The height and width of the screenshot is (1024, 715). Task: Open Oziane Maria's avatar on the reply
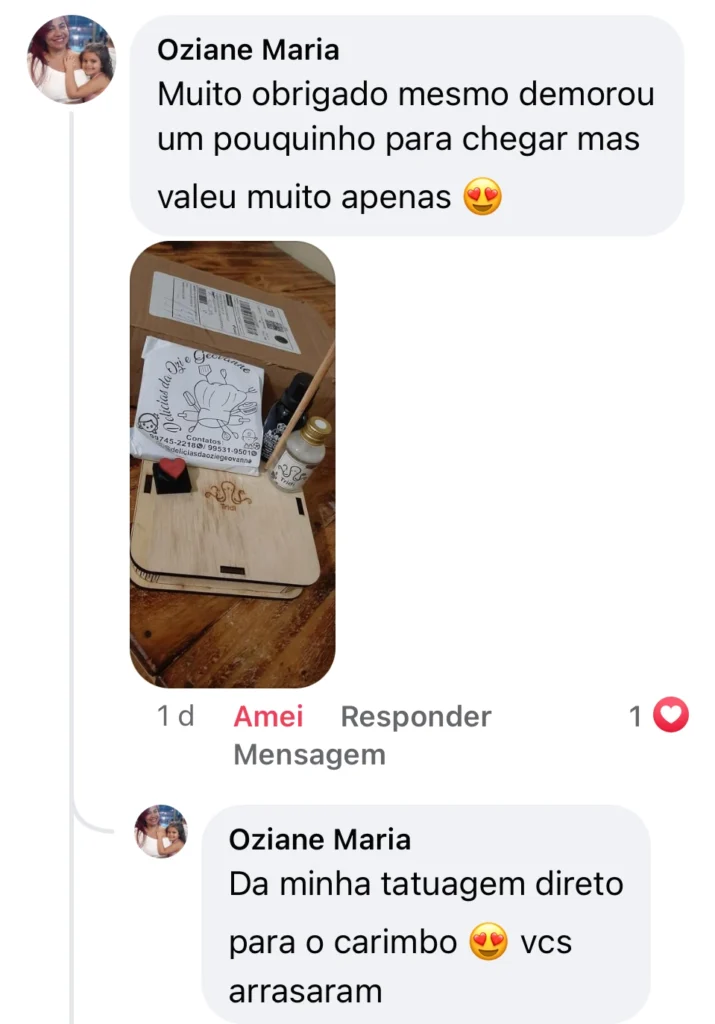tap(161, 831)
